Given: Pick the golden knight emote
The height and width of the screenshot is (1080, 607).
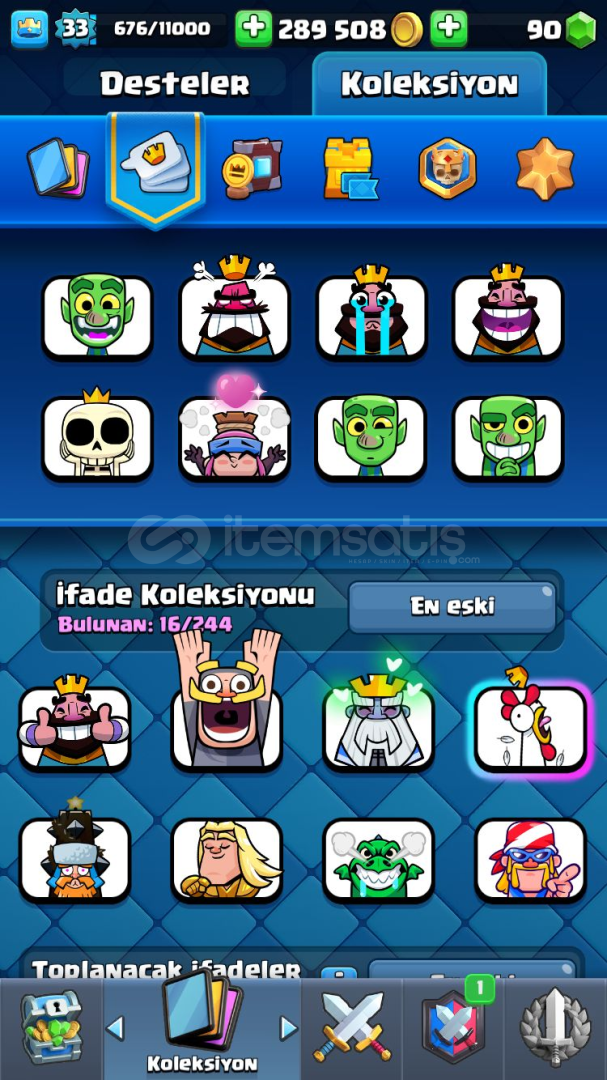Looking at the screenshot, I should 227,860.
